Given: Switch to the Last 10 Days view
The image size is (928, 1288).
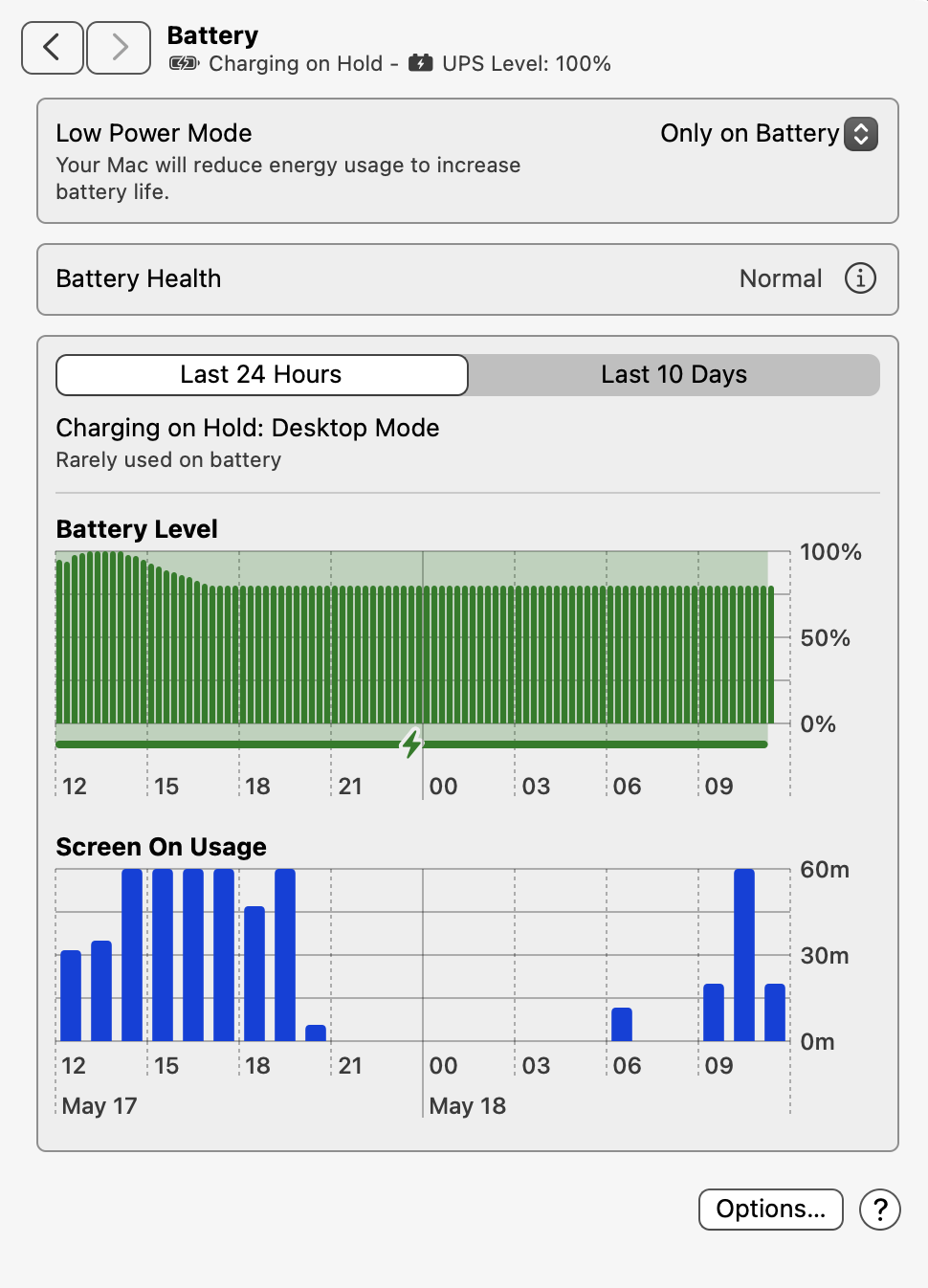Looking at the screenshot, I should coord(674,375).
